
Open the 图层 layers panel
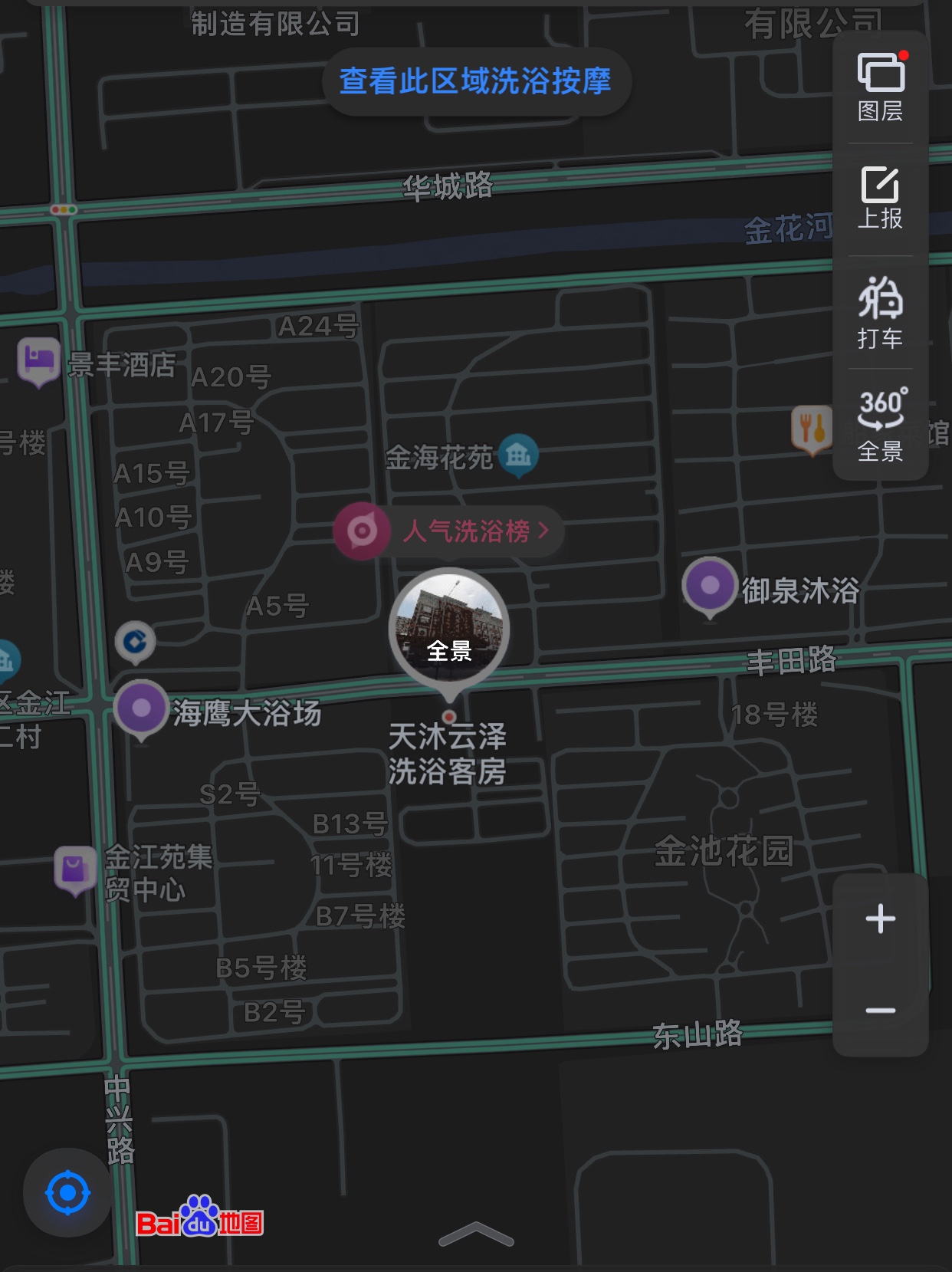click(880, 87)
